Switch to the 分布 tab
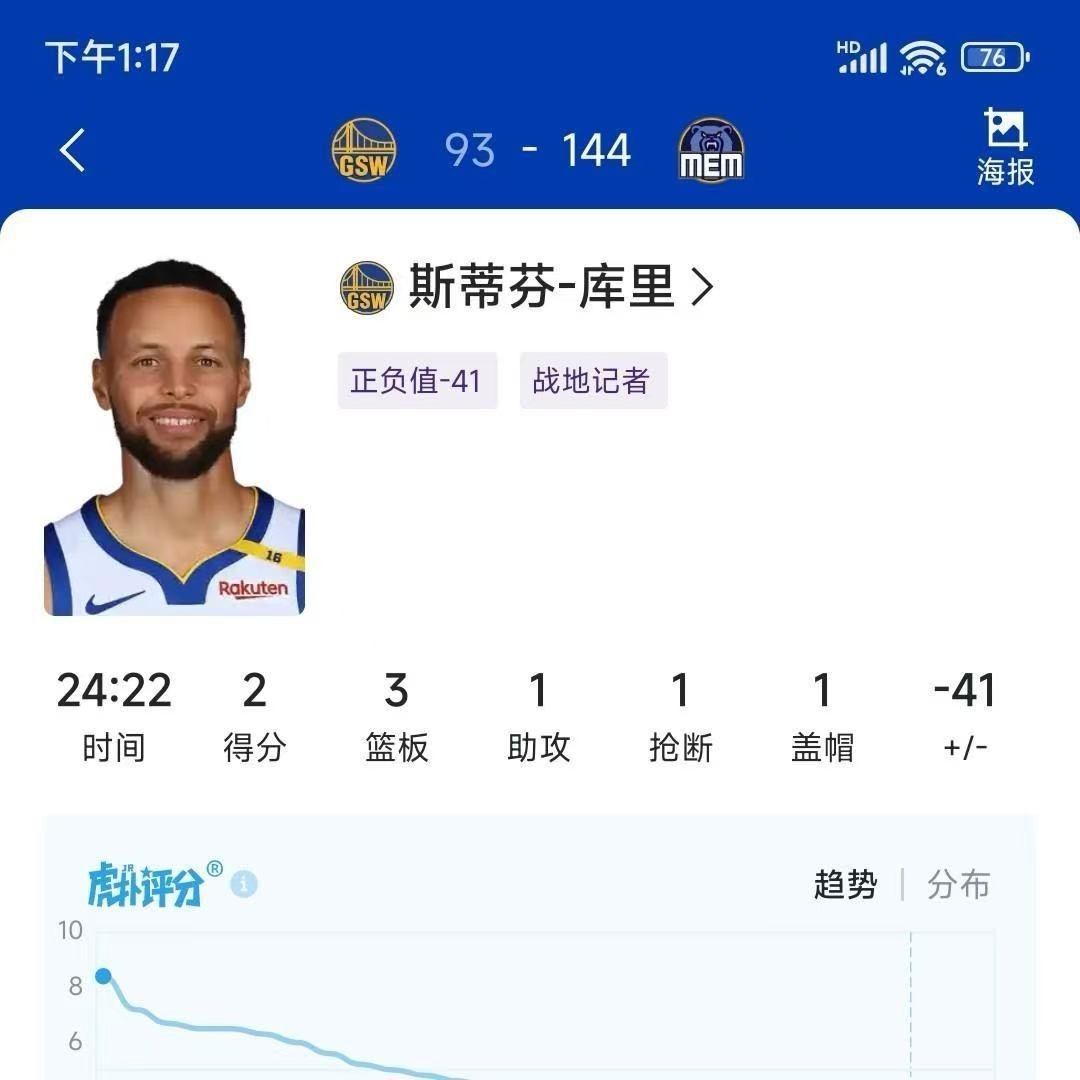The width and height of the screenshot is (1080, 1080). 958,885
